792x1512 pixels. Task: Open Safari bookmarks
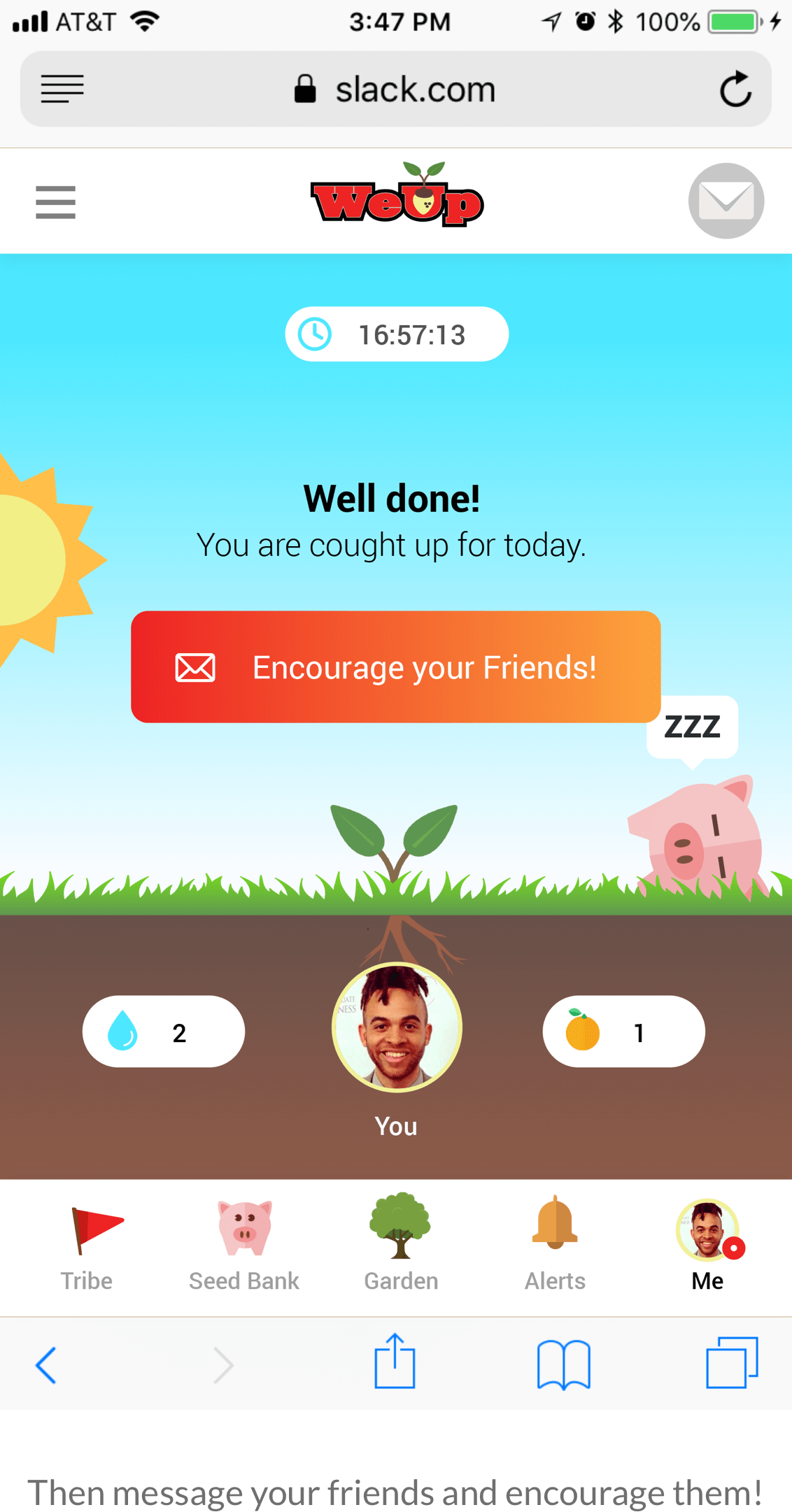pos(563,1364)
